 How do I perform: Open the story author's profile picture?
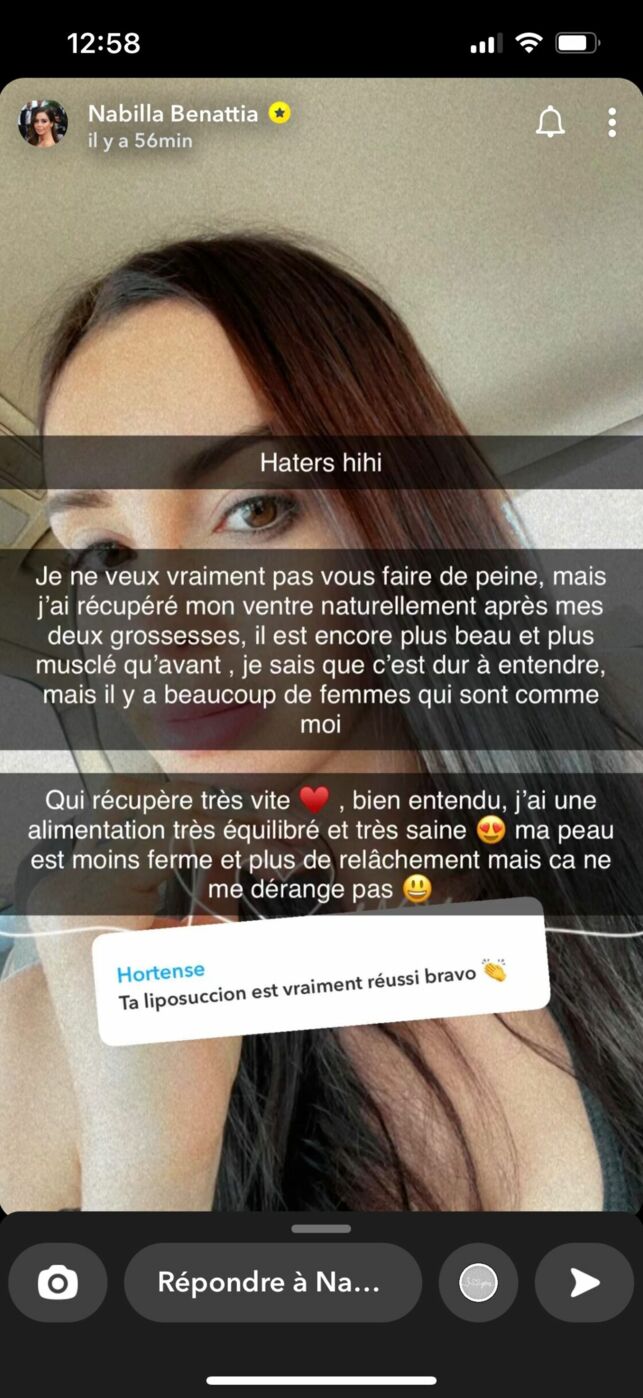43,124
